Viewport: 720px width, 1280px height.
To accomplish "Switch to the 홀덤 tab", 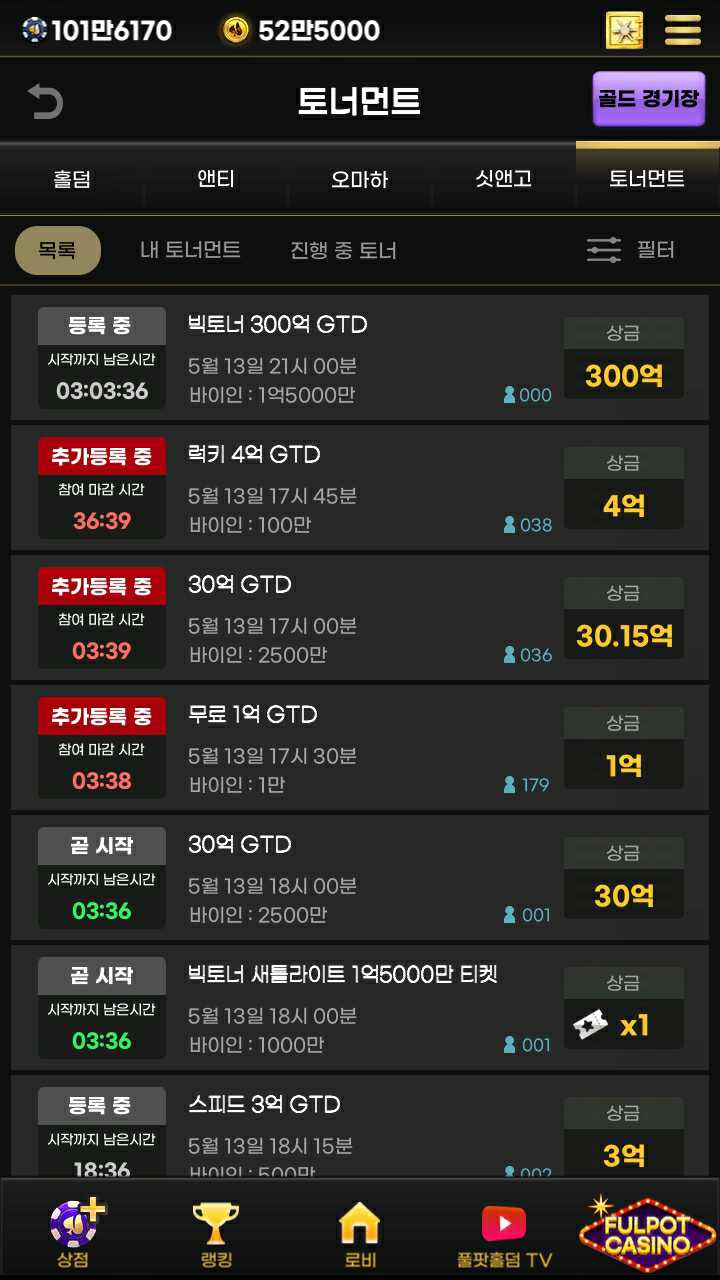I will coord(72,179).
